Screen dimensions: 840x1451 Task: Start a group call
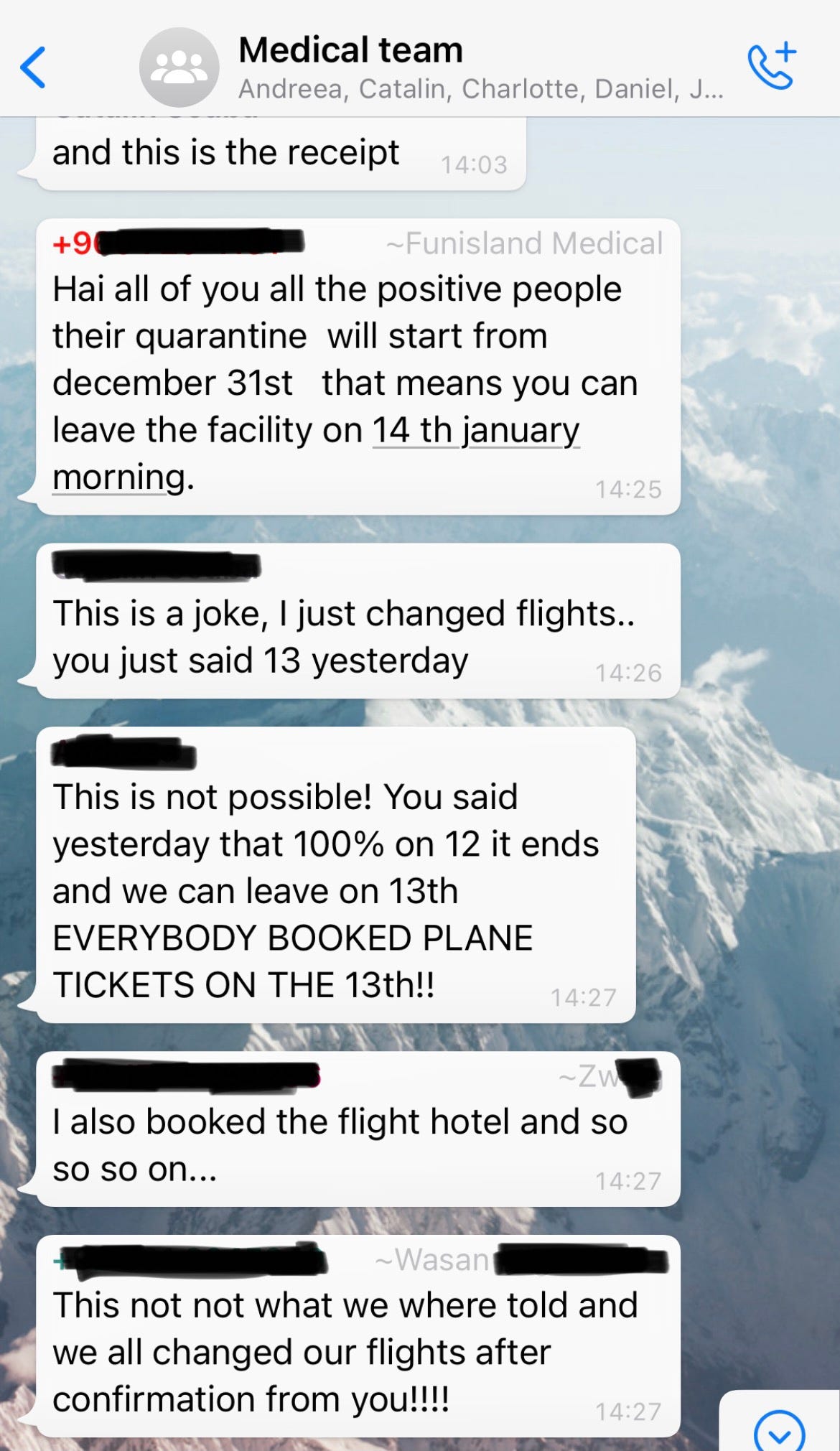pos(772,66)
